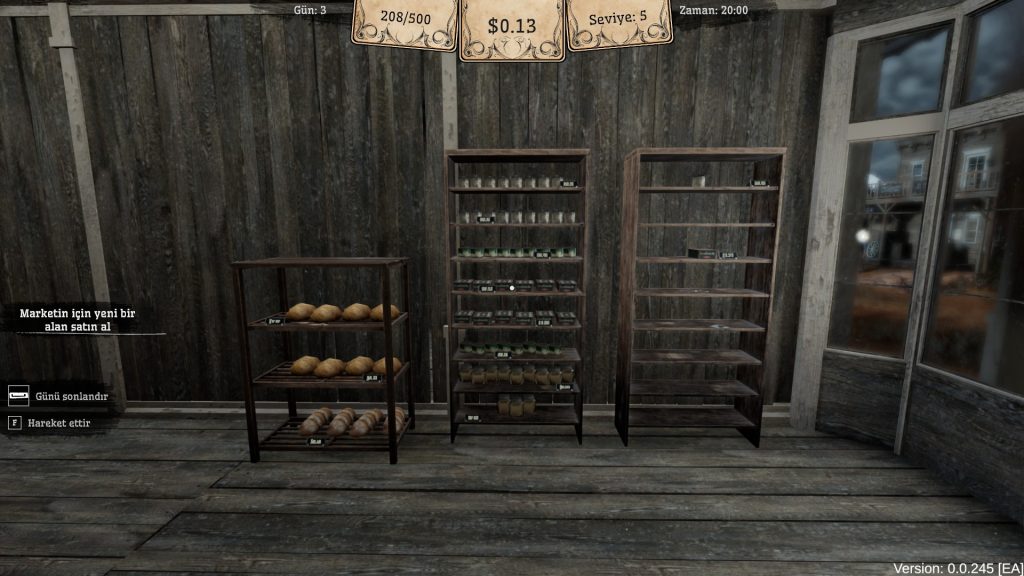The width and height of the screenshot is (1024, 576).
Task: Select the Hareket ettir move option
Action: coord(58,422)
